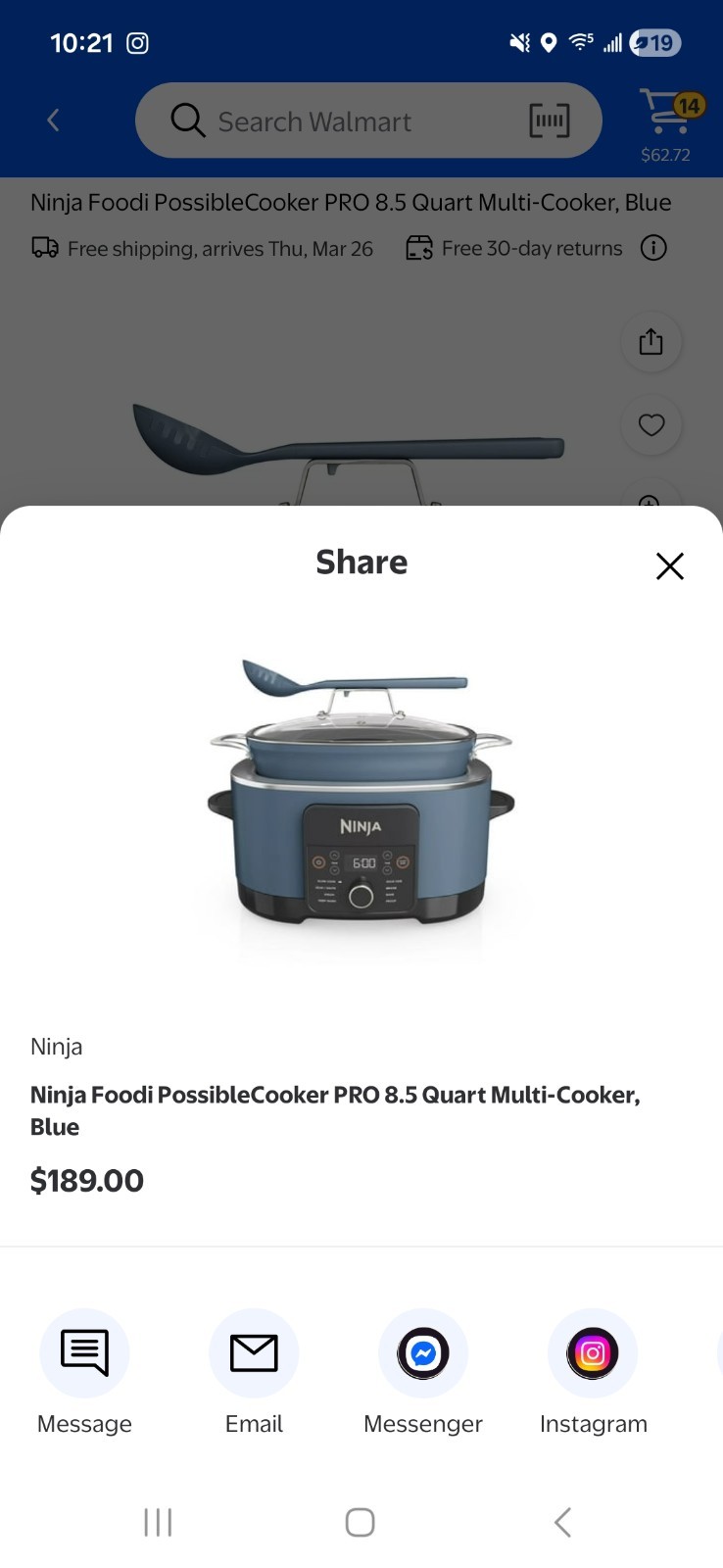This screenshot has height=1568, width=723.
Task: Share the product on Instagram
Action: (593, 1353)
